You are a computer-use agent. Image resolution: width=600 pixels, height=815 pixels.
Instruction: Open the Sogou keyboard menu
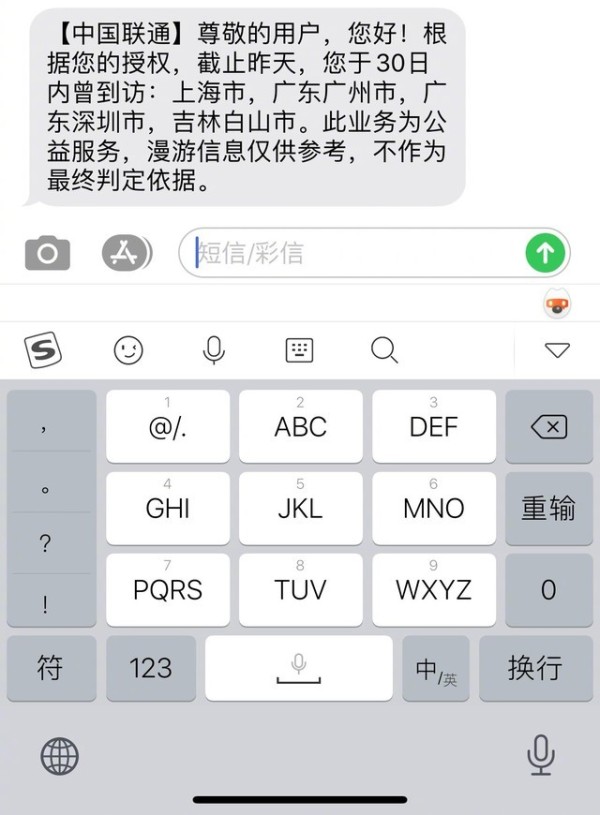43,349
